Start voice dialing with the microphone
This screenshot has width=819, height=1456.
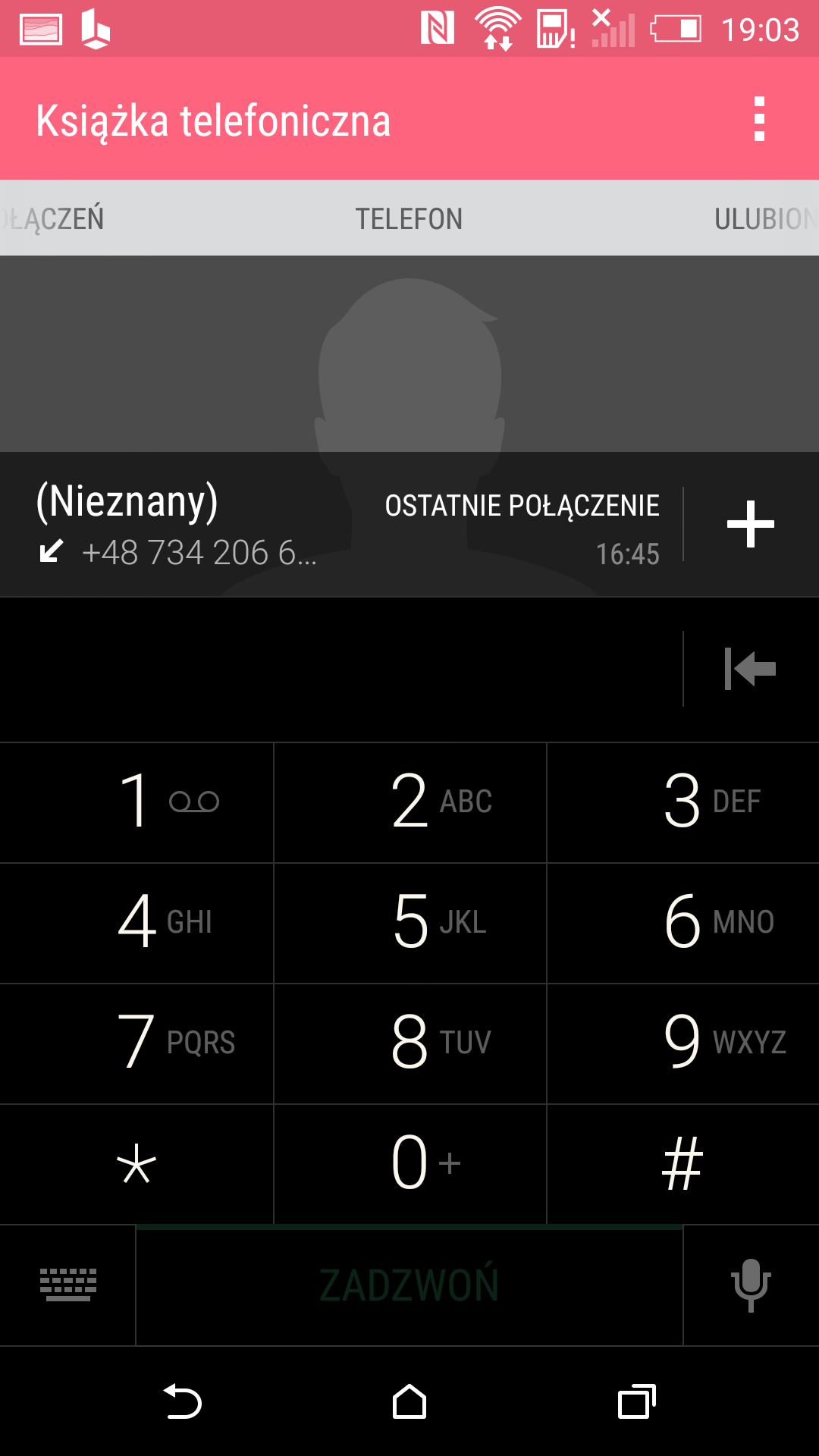point(751,1285)
